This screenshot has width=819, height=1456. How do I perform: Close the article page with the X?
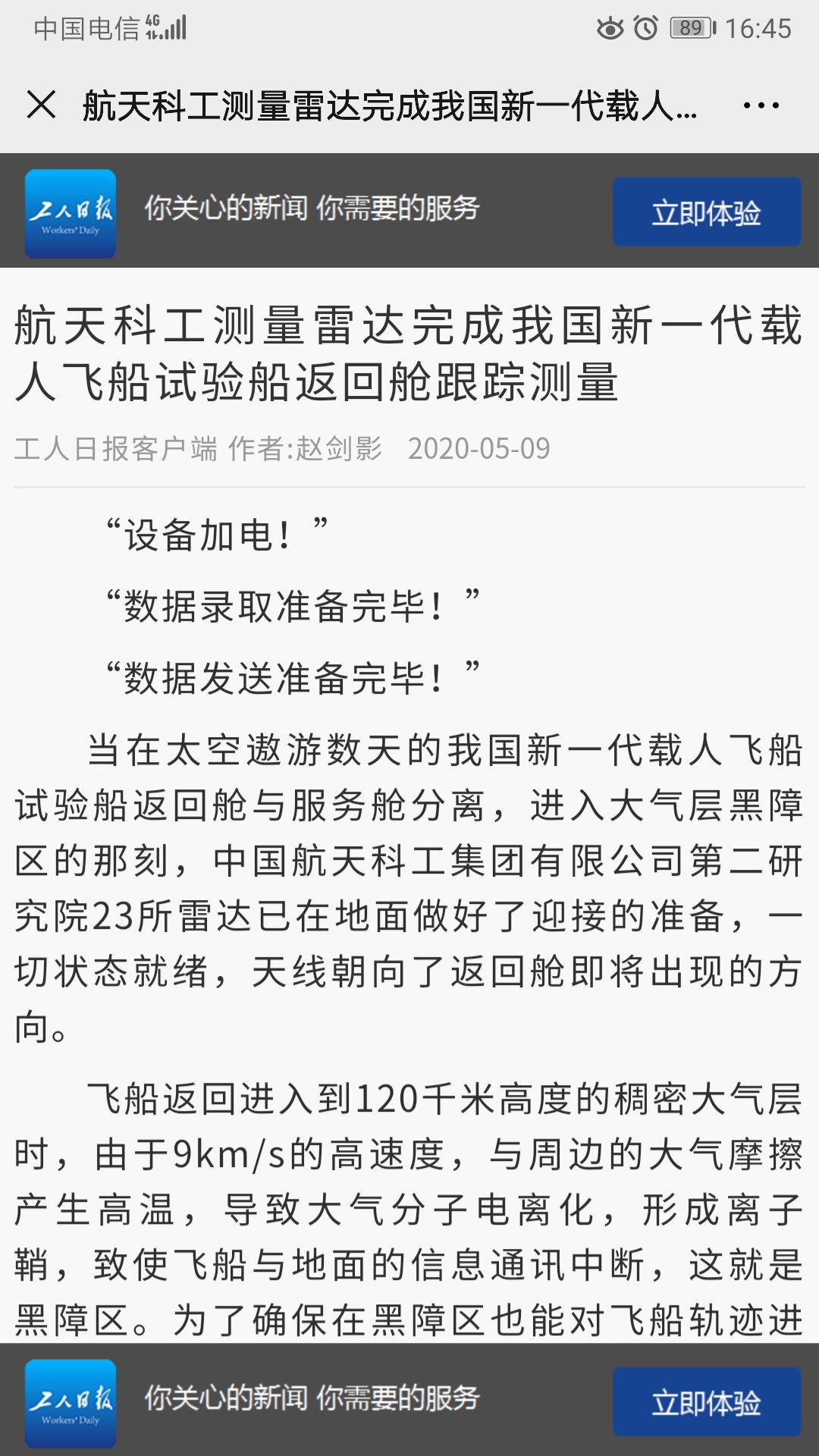(x=41, y=105)
